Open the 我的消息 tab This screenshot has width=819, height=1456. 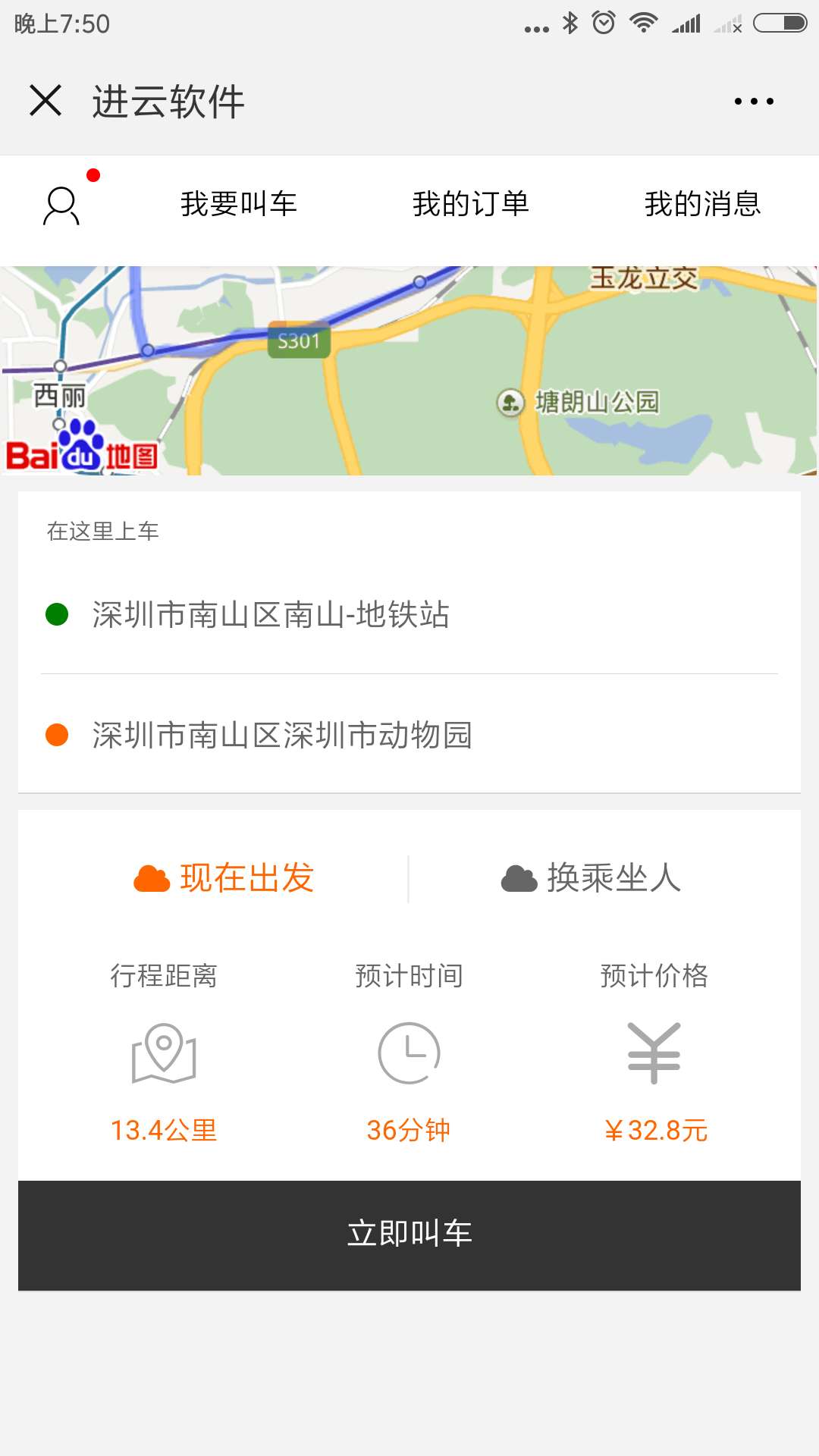point(703,202)
